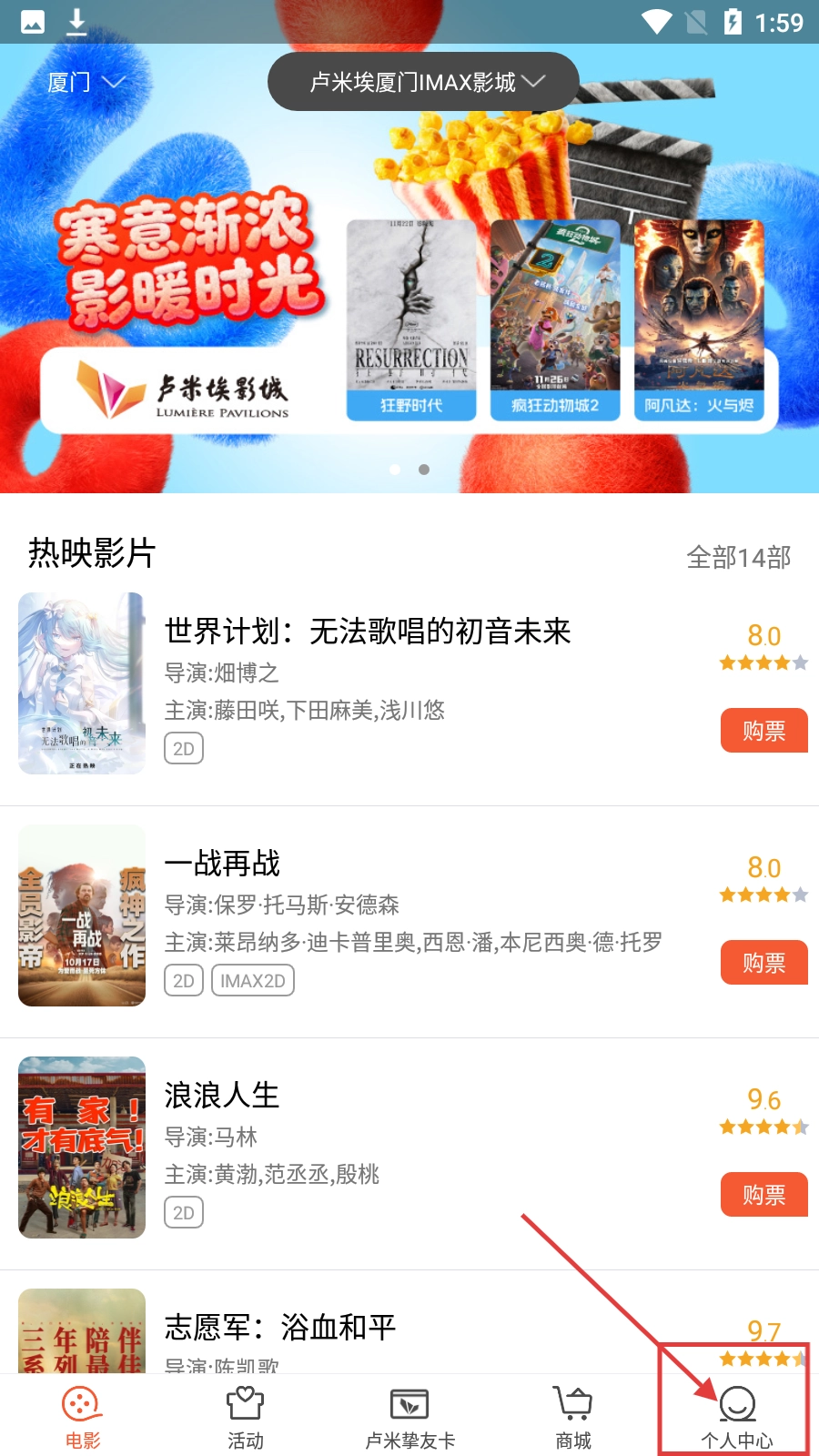The width and height of the screenshot is (819, 1456).
Task: Buy tickets for 世界计划：无法歌唱的初音未来
Action: (x=763, y=731)
